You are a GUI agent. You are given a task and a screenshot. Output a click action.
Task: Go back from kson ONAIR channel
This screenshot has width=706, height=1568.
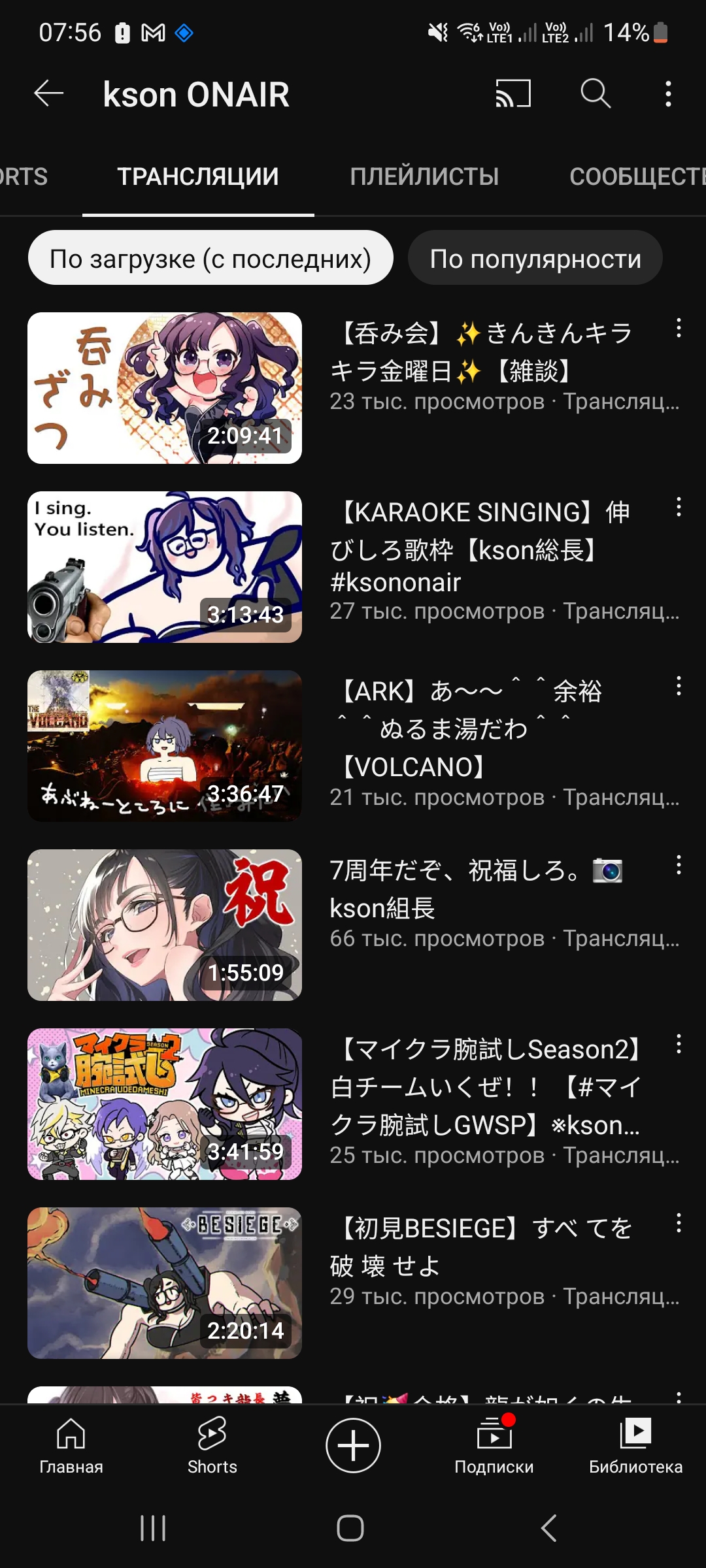[49, 94]
